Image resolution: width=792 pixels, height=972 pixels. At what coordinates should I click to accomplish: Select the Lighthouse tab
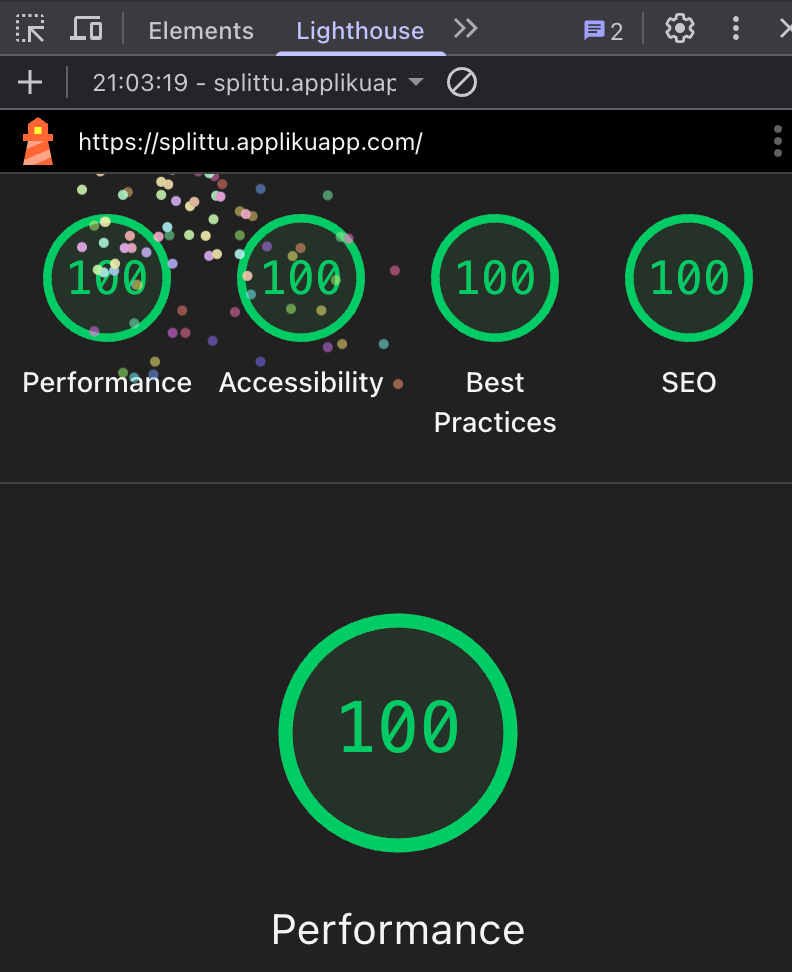(360, 31)
